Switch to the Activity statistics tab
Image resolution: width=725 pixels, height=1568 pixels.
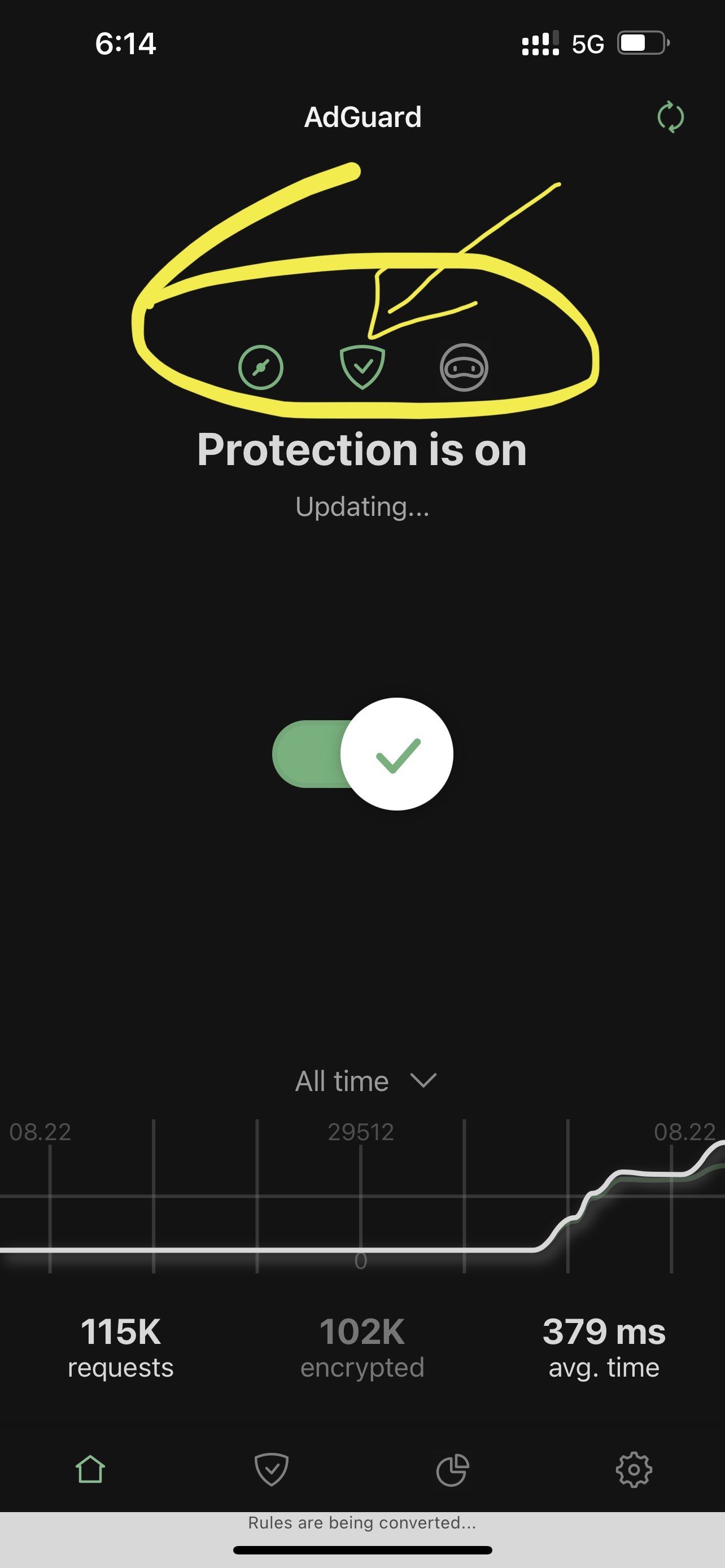coord(453,1469)
